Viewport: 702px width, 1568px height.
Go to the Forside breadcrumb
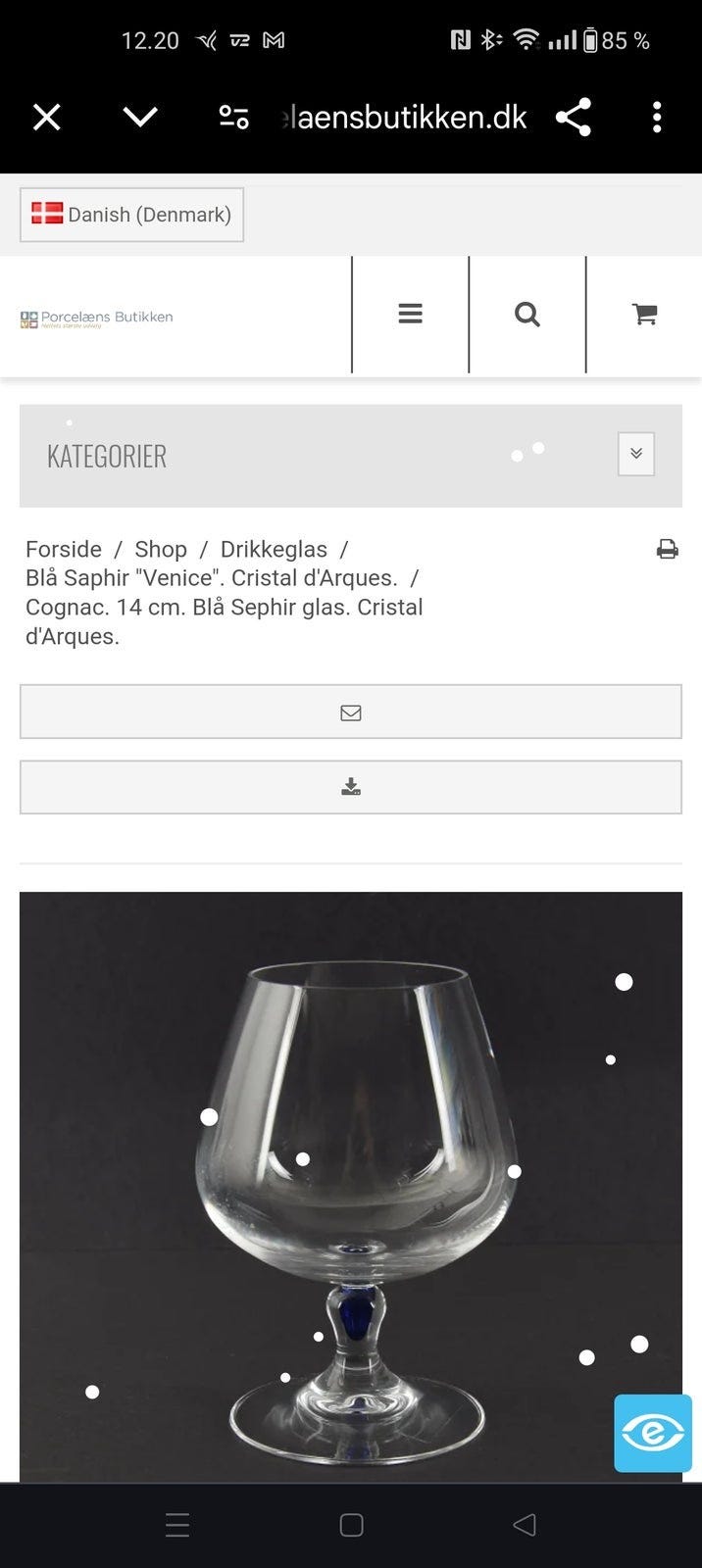tap(64, 549)
